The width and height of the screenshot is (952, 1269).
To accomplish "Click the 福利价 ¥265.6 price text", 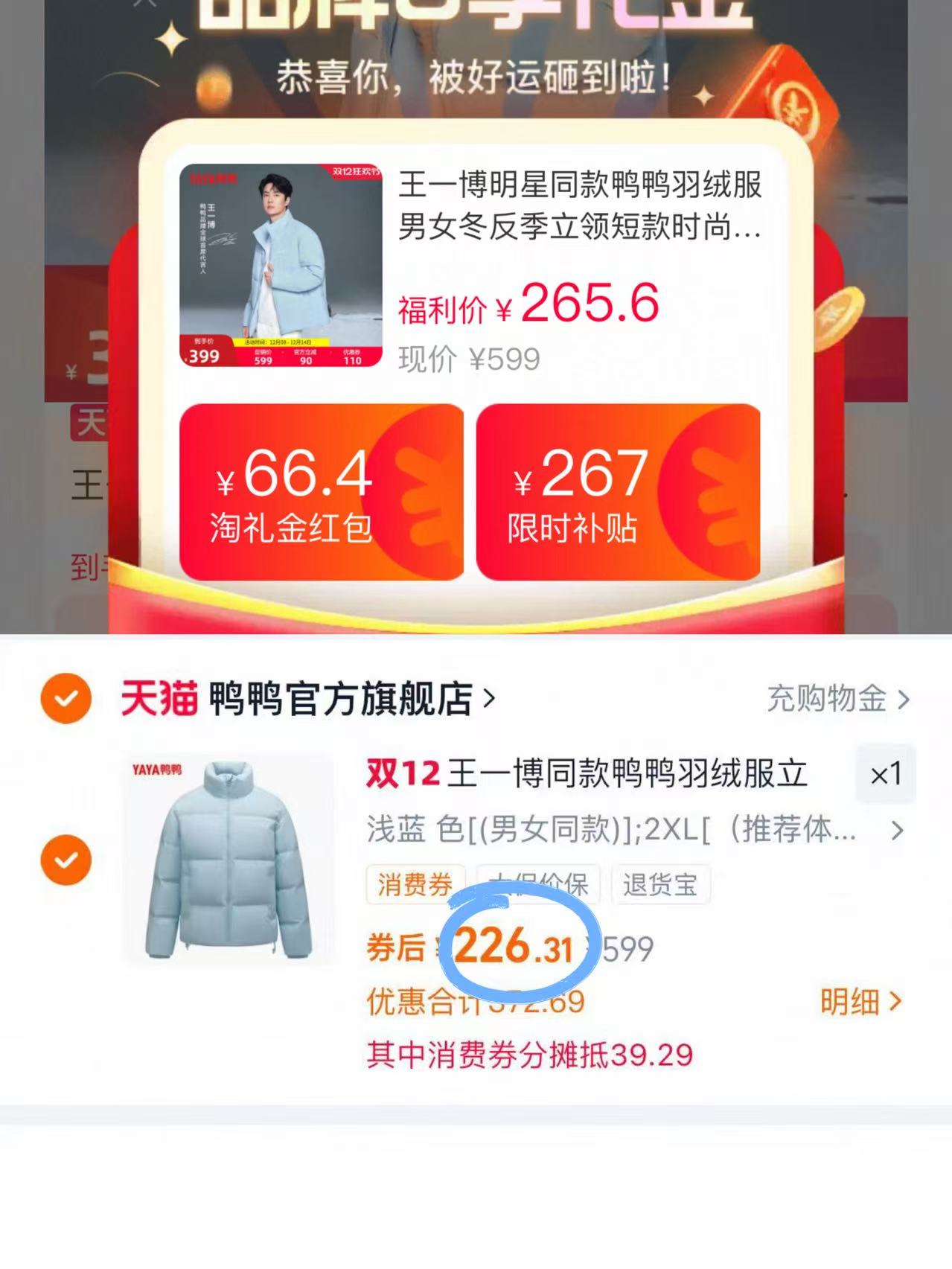I will (528, 304).
